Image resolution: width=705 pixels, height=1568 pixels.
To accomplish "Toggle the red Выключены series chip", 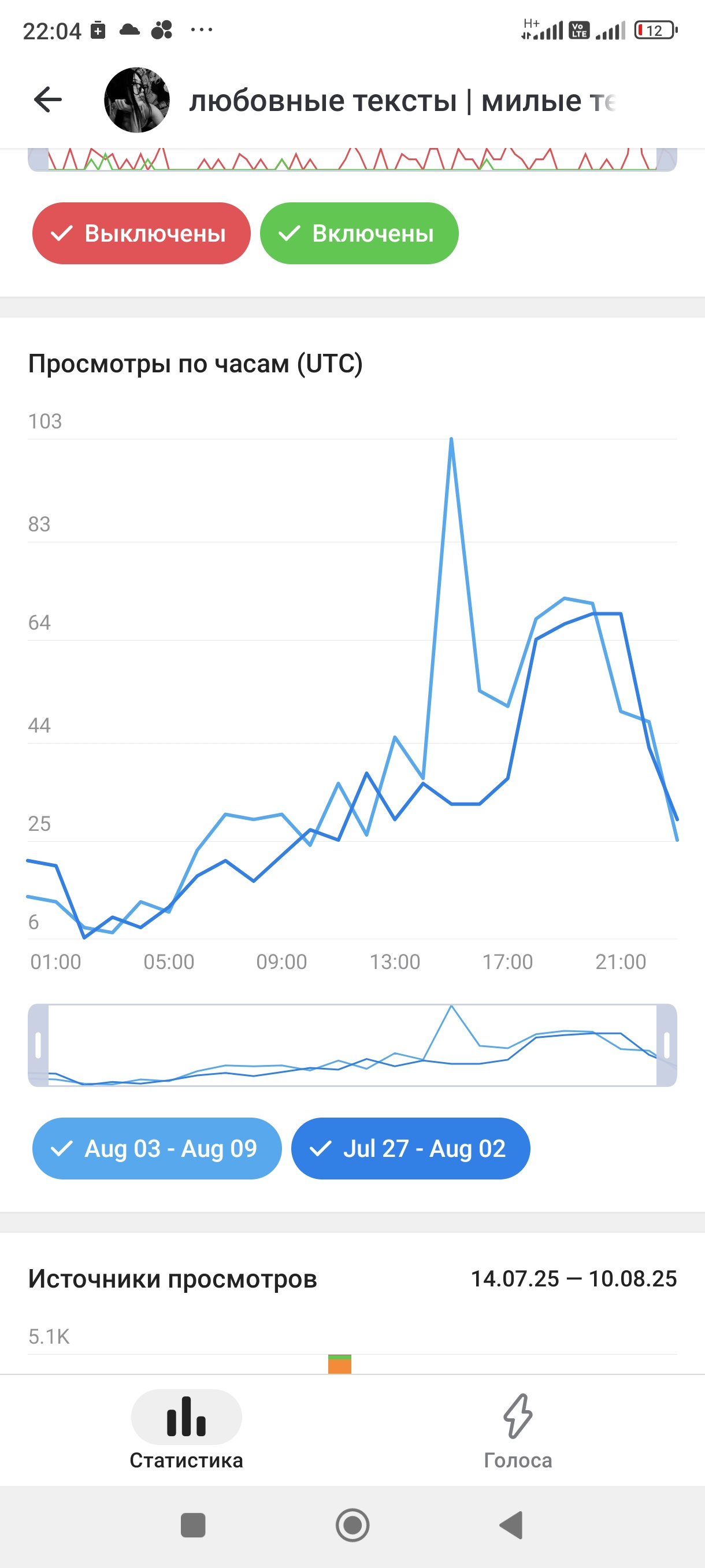I will (141, 233).
